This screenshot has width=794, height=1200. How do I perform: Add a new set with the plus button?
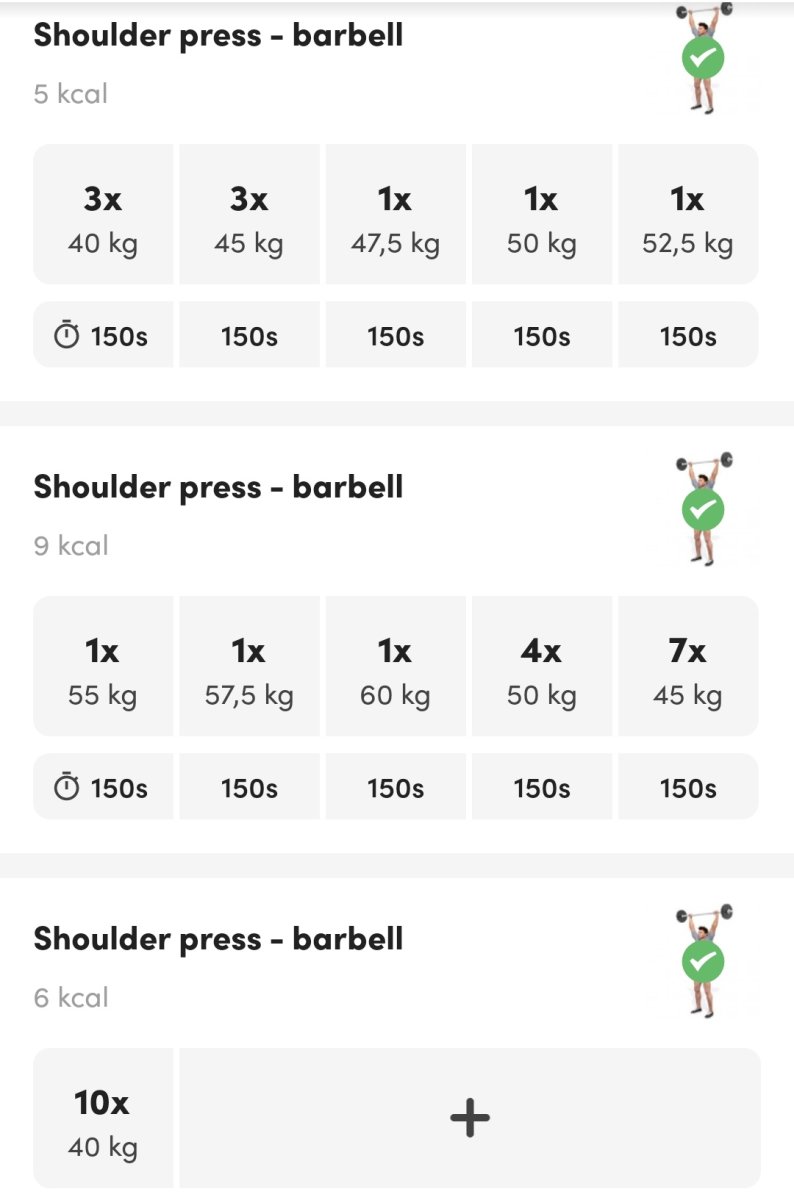pos(470,1117)
